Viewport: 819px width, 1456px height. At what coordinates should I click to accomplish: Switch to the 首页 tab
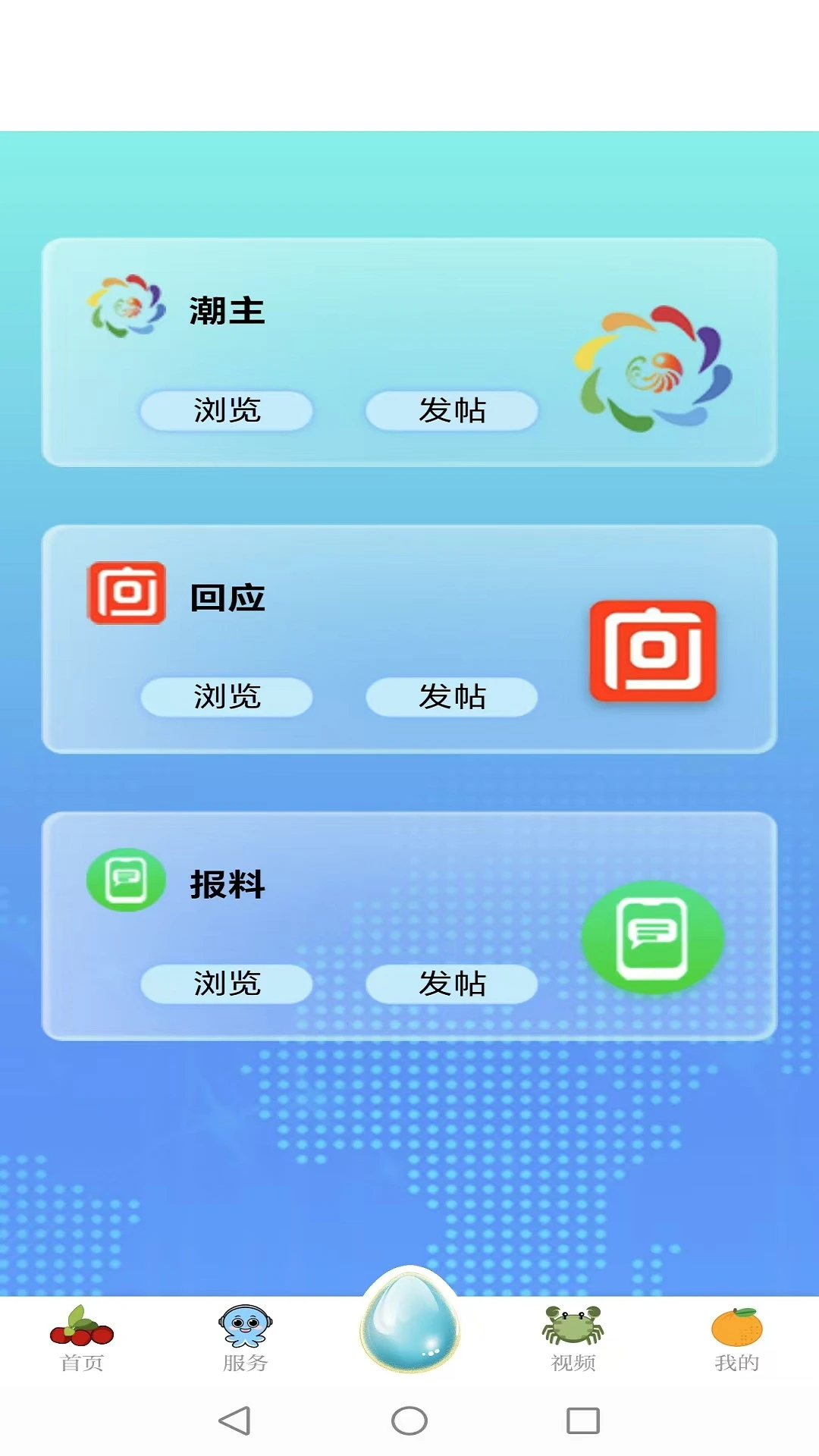point(82,1340)
